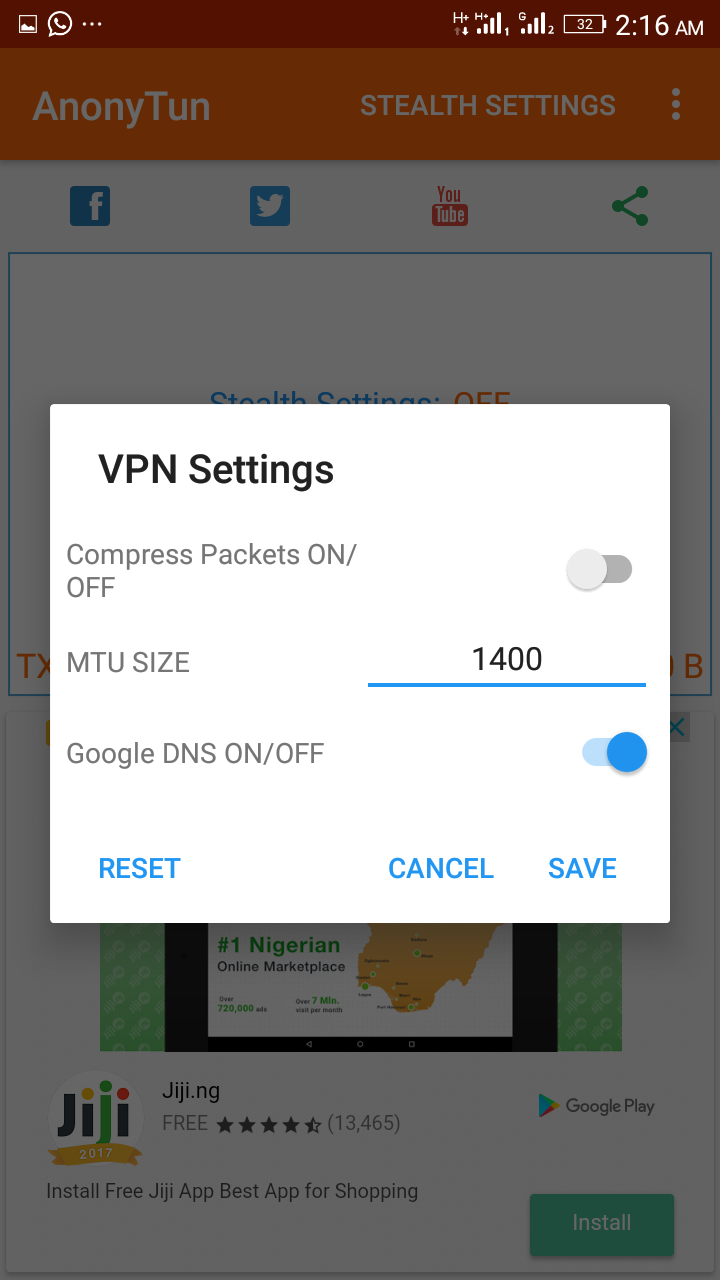The image size is (720, 1280).
Task: Toggle the Compress Packets switch
Action: pyautogui.click(x=599, y=570)
